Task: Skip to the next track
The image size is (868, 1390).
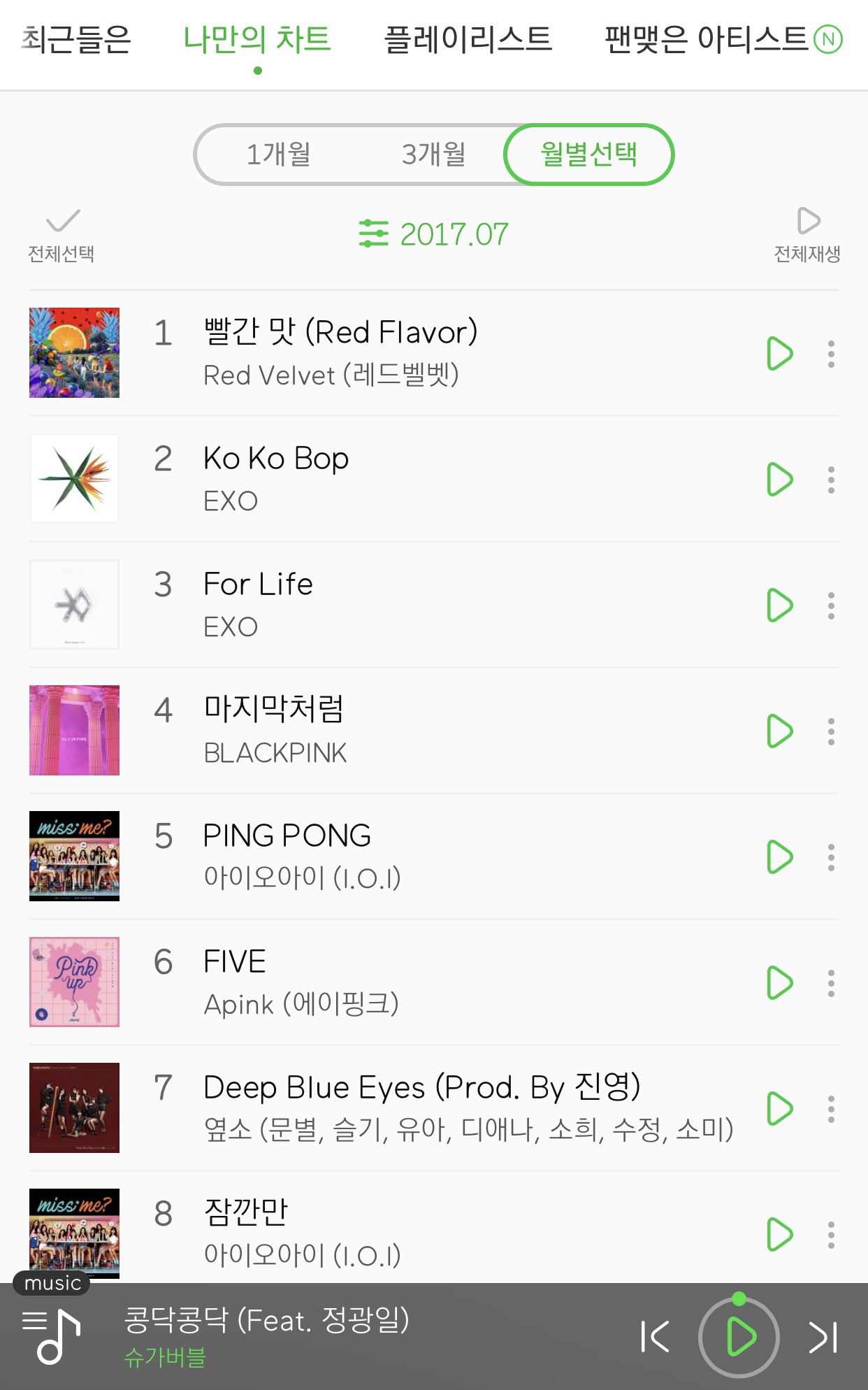Action: point(823,1337)
